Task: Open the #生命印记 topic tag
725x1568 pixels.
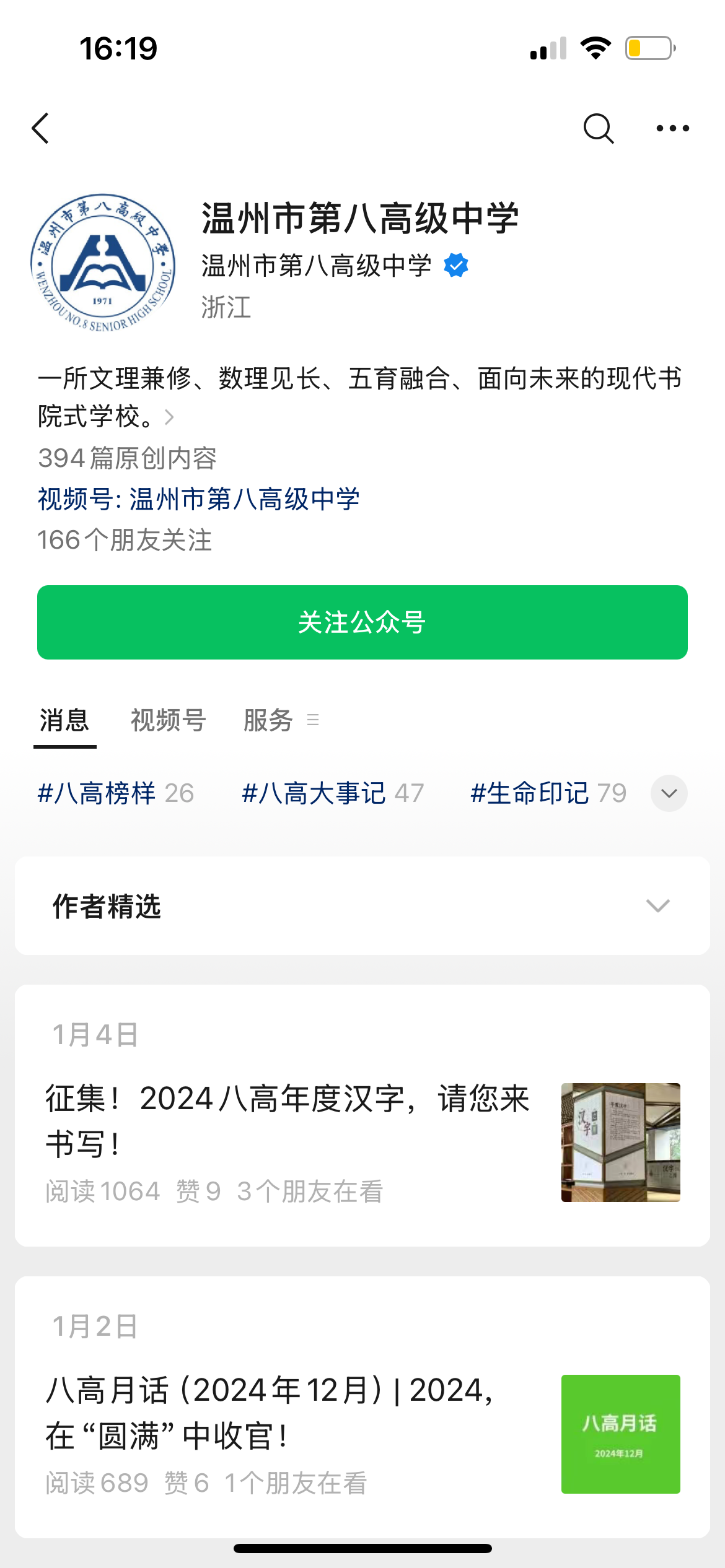Action: (x=548, y=793)
